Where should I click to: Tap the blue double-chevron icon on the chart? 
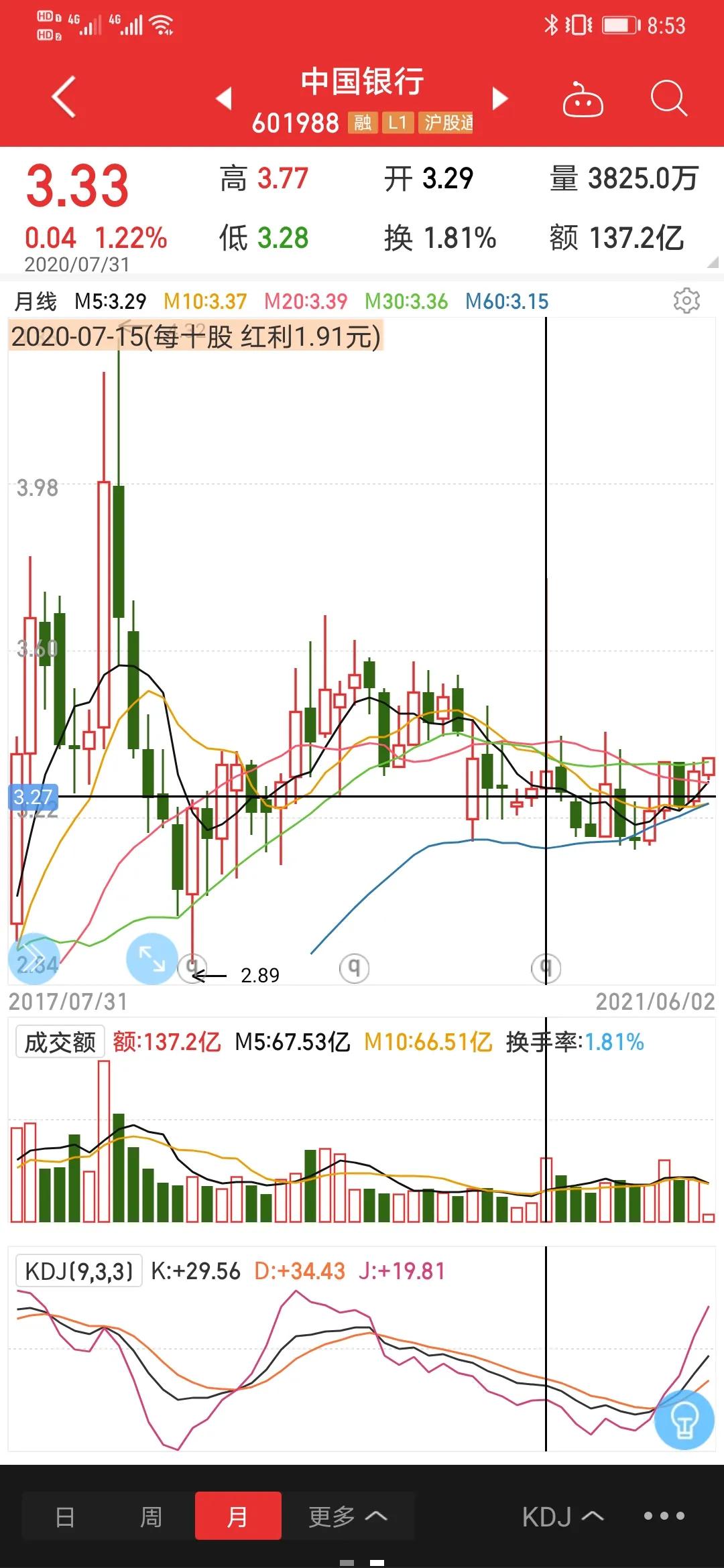click(x=35, y=960)
